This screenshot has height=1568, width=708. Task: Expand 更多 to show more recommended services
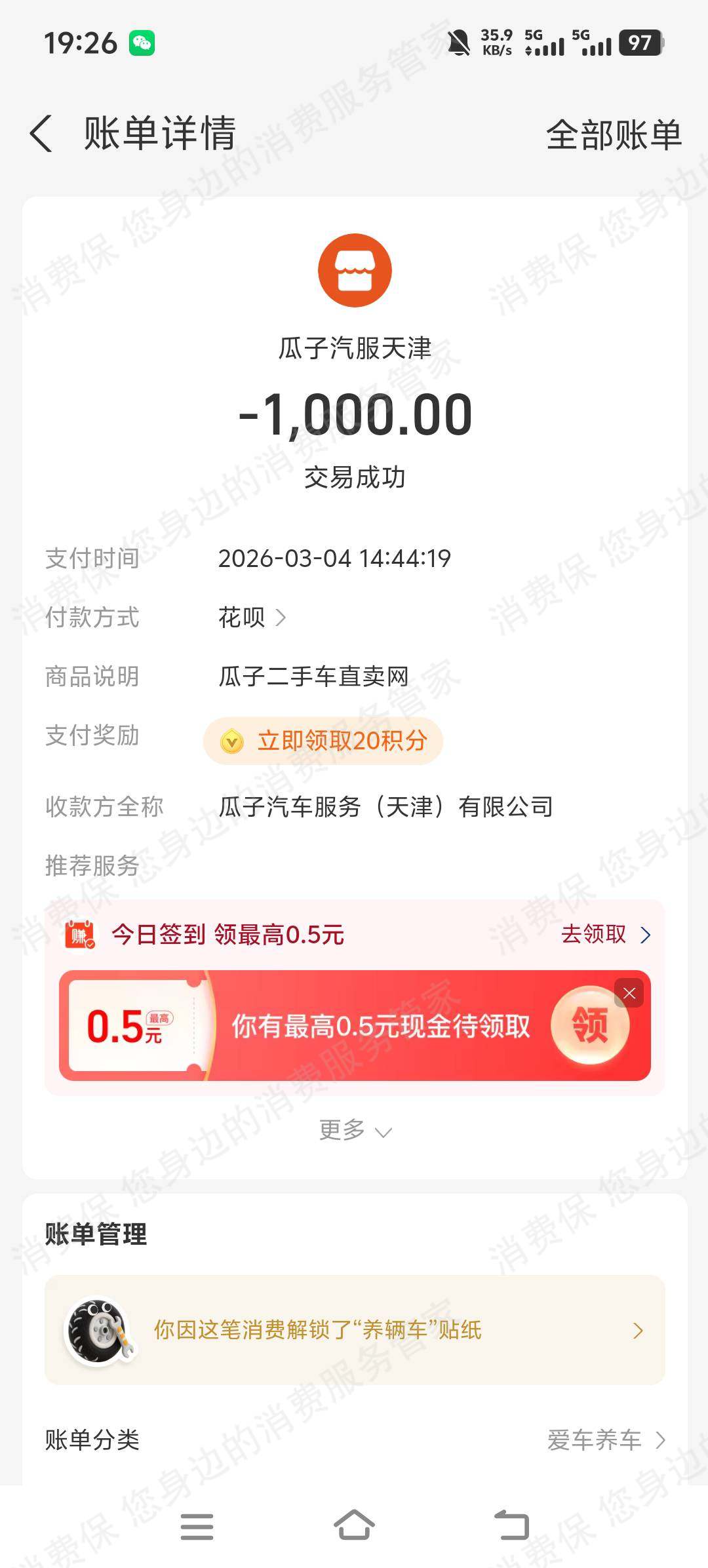pyautogui.click(x=354, y=1129)
